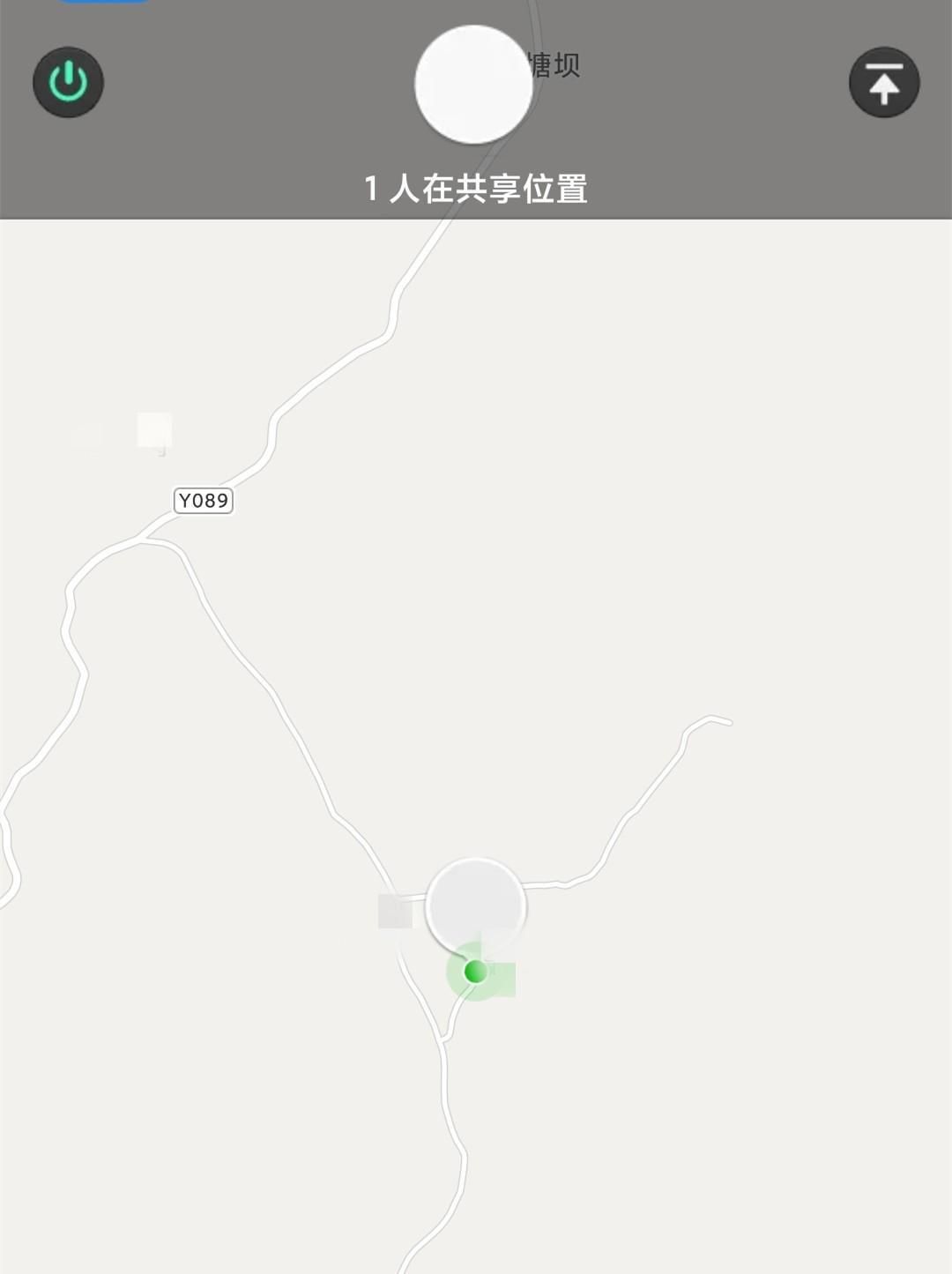Click an empty area of the map canvas
952x1274 pixels.
(x=705, y=529)
